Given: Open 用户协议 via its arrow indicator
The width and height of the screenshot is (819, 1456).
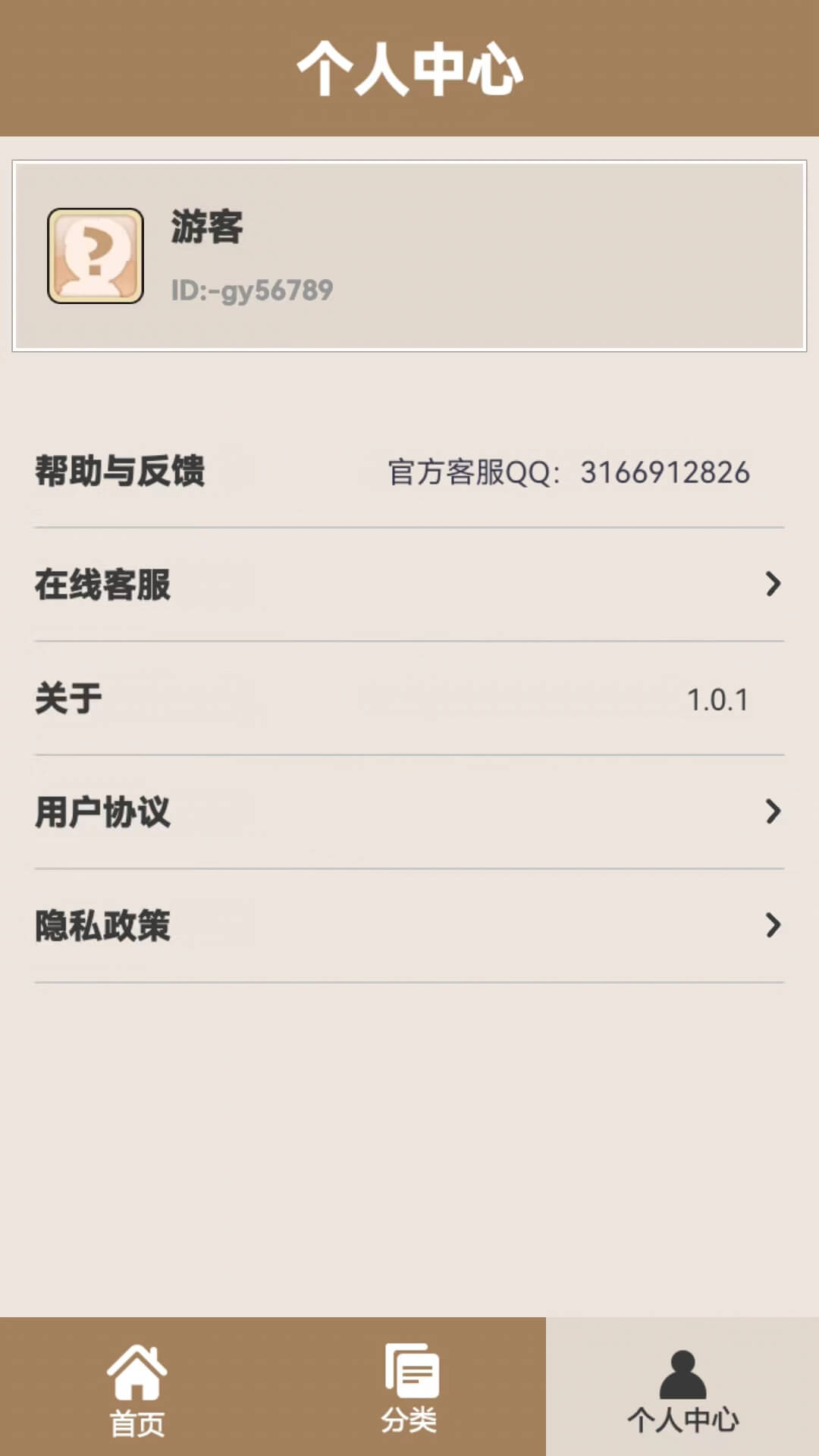Looking at the screenshot, I should coord(774,813).
